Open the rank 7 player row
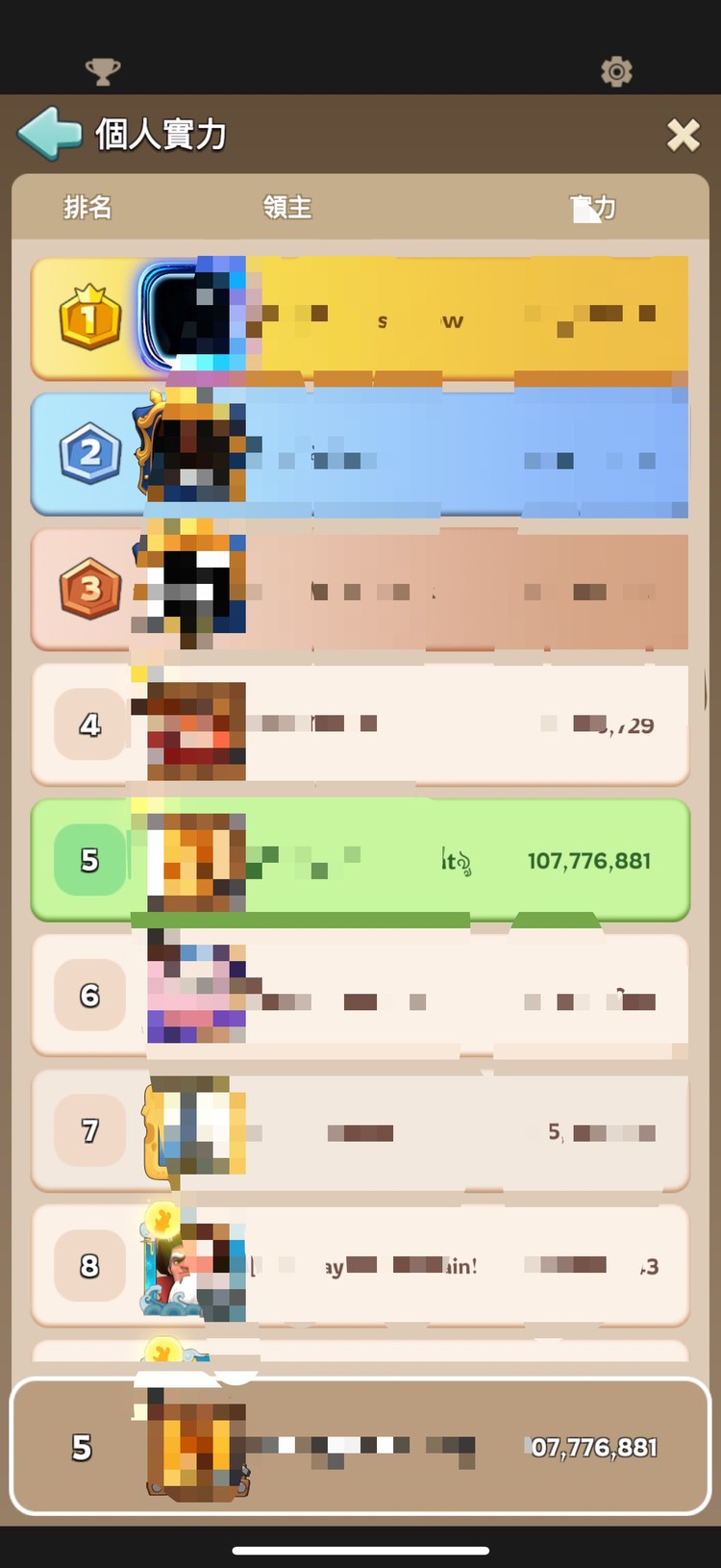 click(x=360, y=1130)
